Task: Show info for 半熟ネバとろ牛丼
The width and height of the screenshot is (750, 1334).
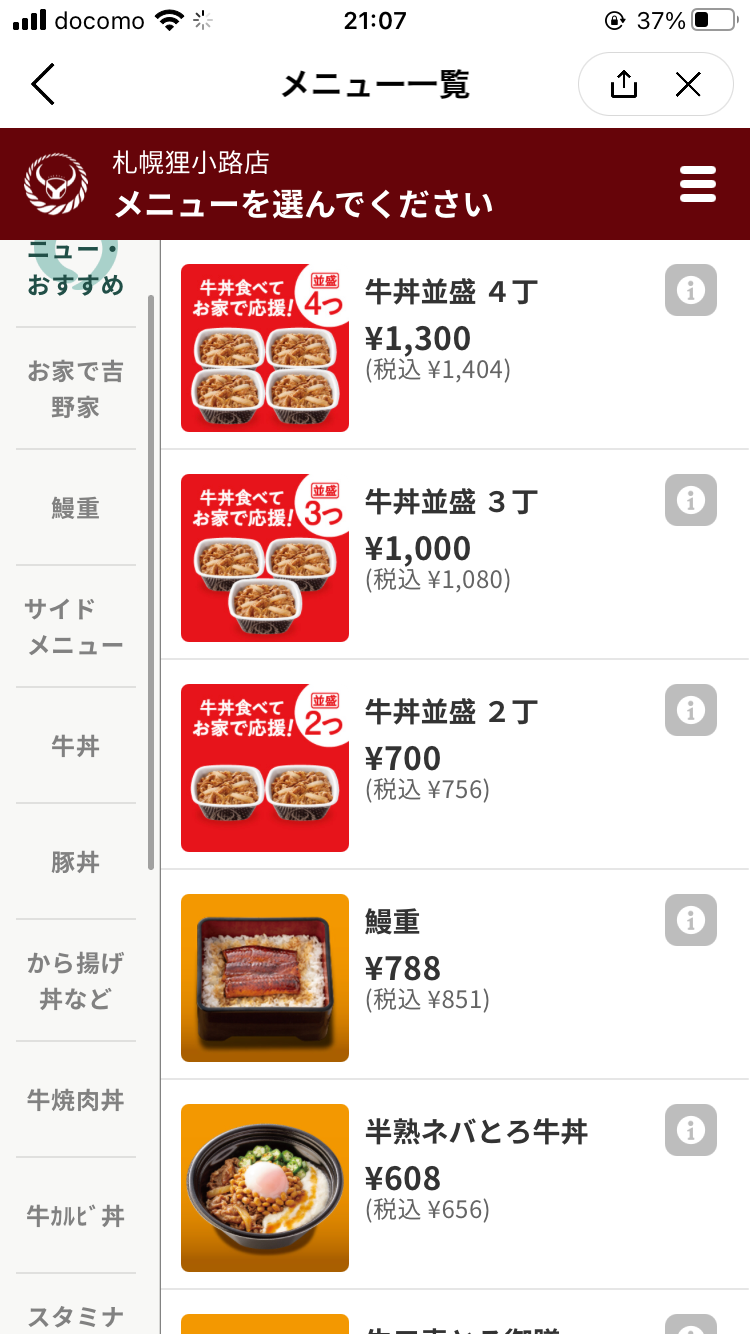Action: point(691,1130)
